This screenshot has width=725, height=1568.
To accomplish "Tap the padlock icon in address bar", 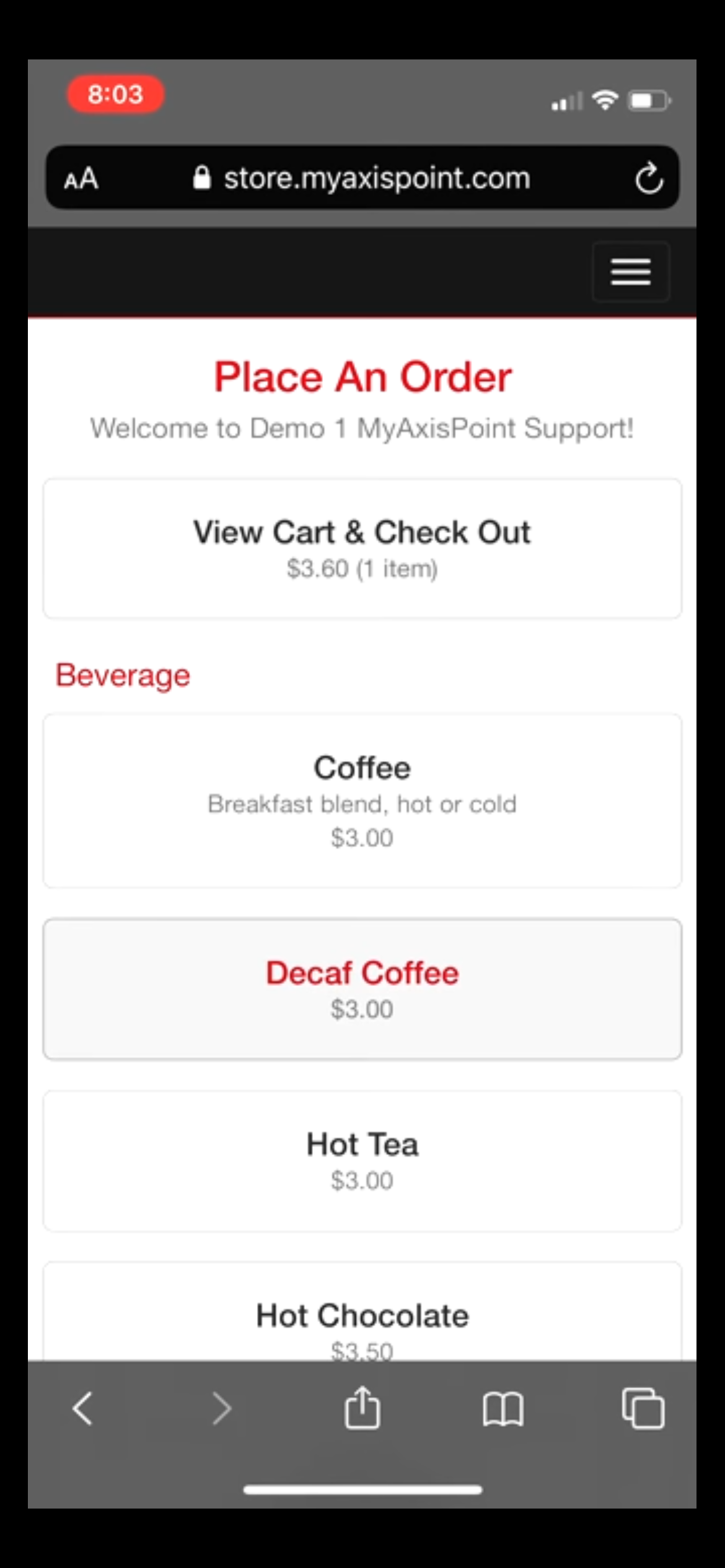I will [202, 178].
